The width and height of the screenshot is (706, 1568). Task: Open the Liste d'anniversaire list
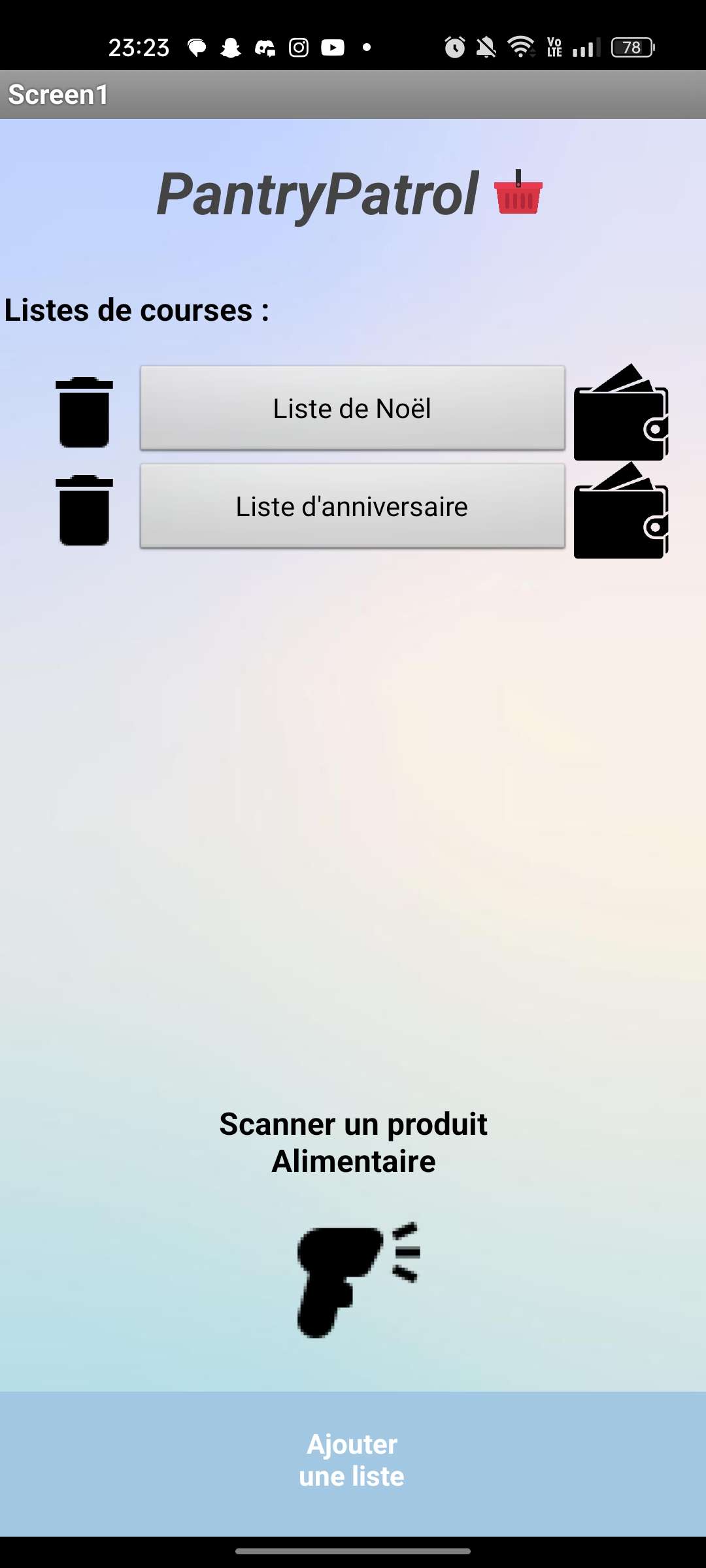[352, 506]
